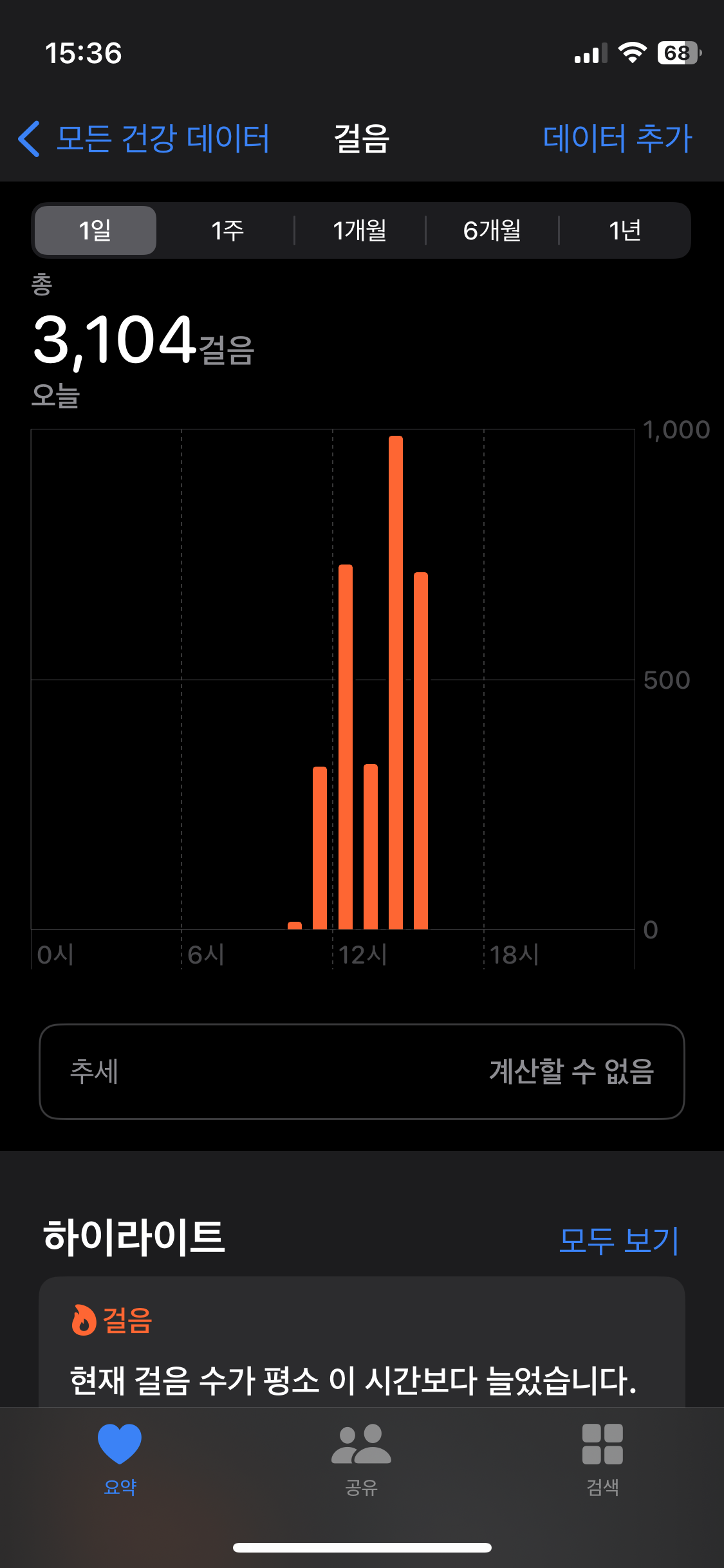Go to the 검색 tab
The width and height of the screenshot is (724, 1568).
click(x=602, y=1459)
